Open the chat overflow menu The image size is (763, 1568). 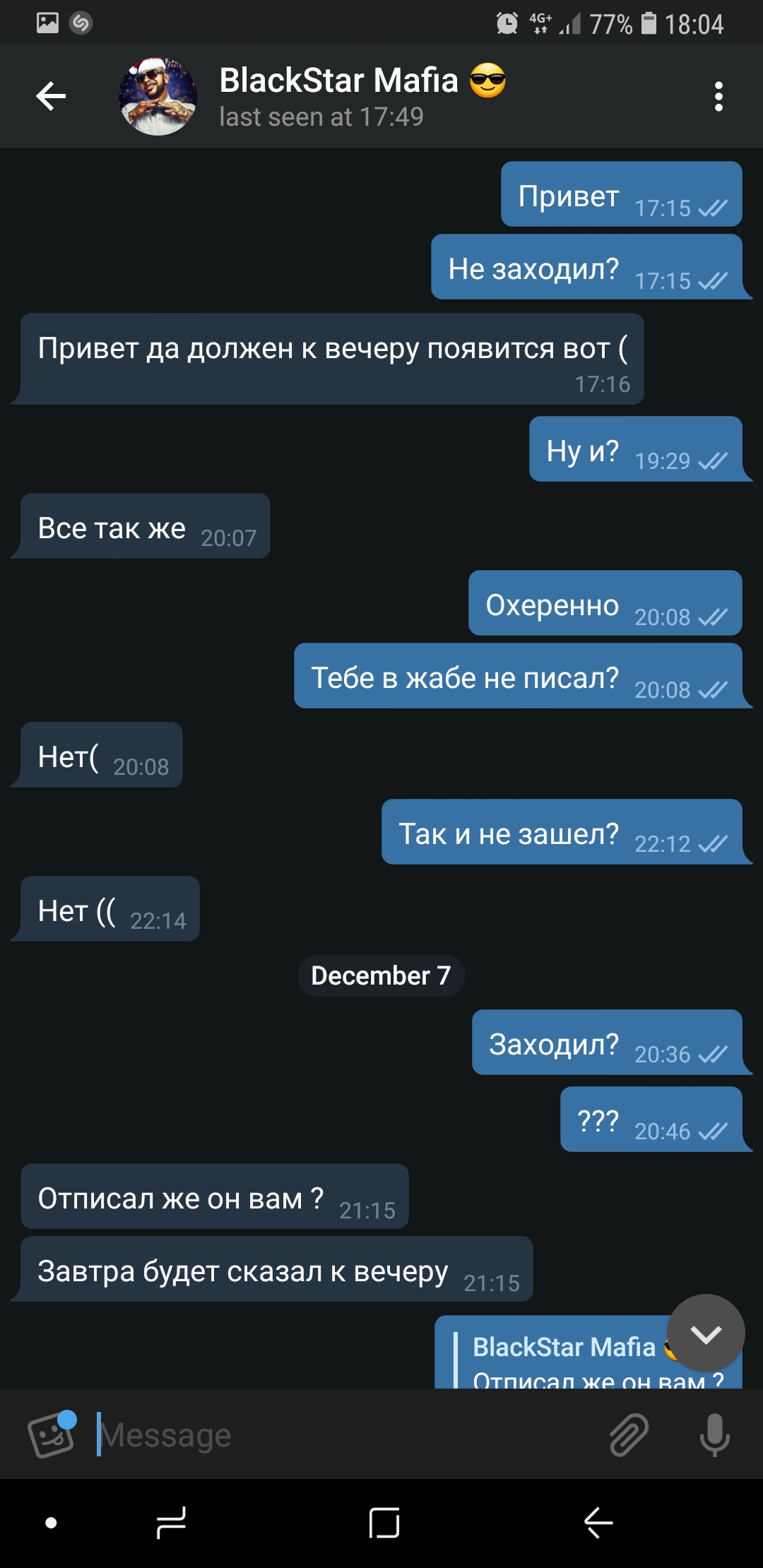tap(718, 96)
